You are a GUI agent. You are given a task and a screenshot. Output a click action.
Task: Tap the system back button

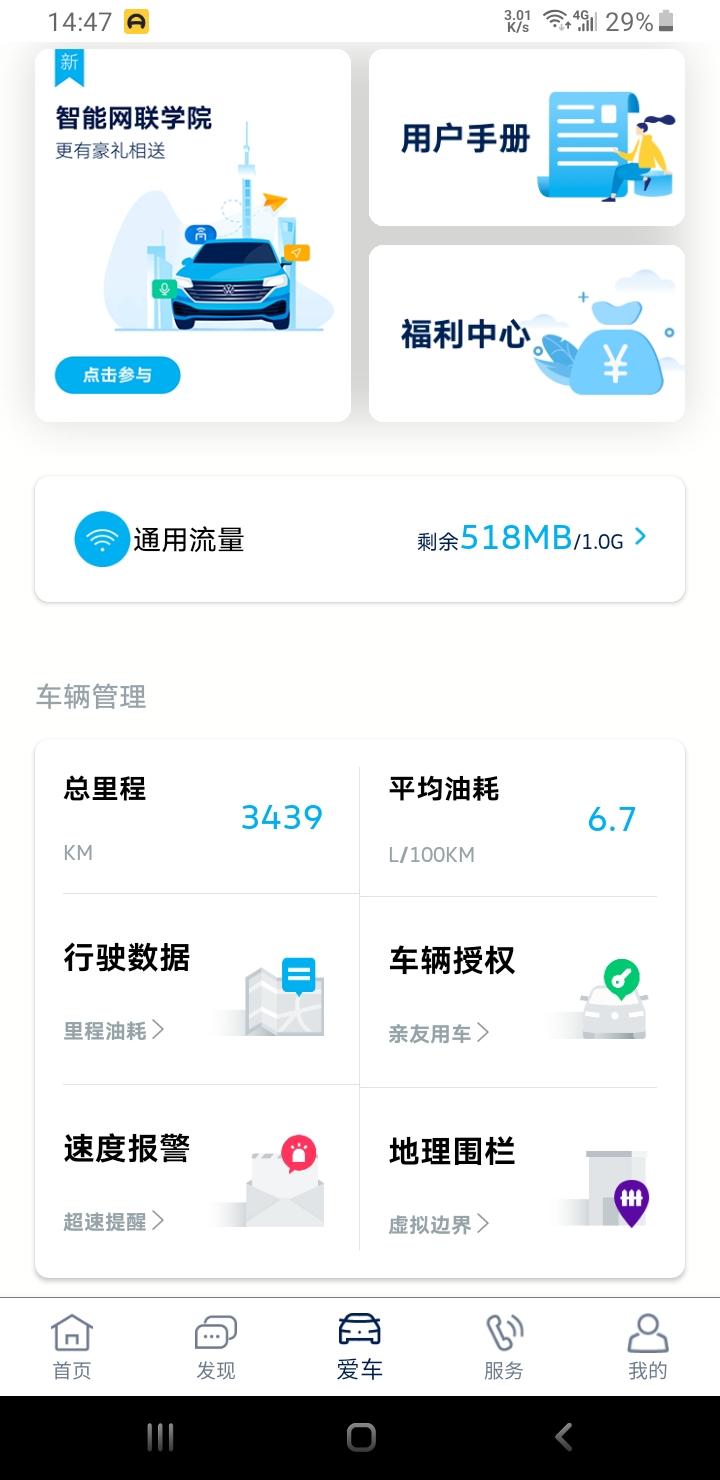click(x=563, y=1437)
